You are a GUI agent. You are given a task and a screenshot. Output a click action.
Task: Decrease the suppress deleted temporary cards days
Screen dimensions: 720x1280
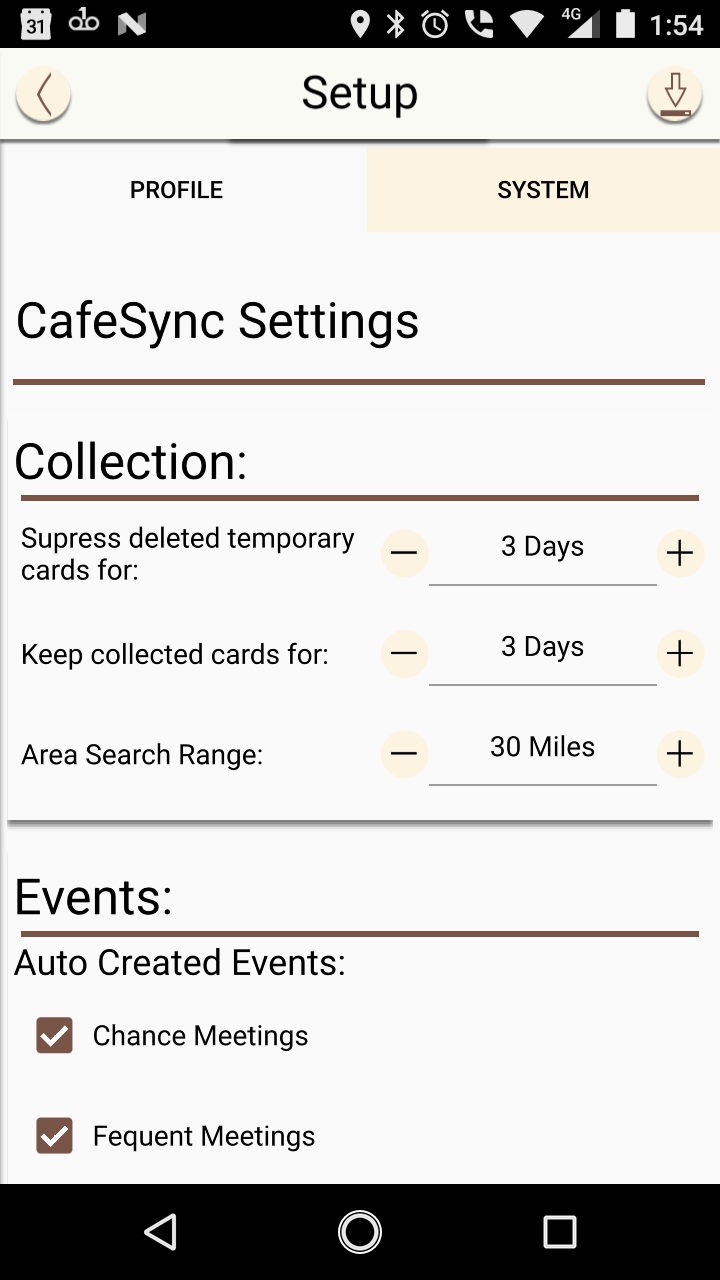(404, 553)
